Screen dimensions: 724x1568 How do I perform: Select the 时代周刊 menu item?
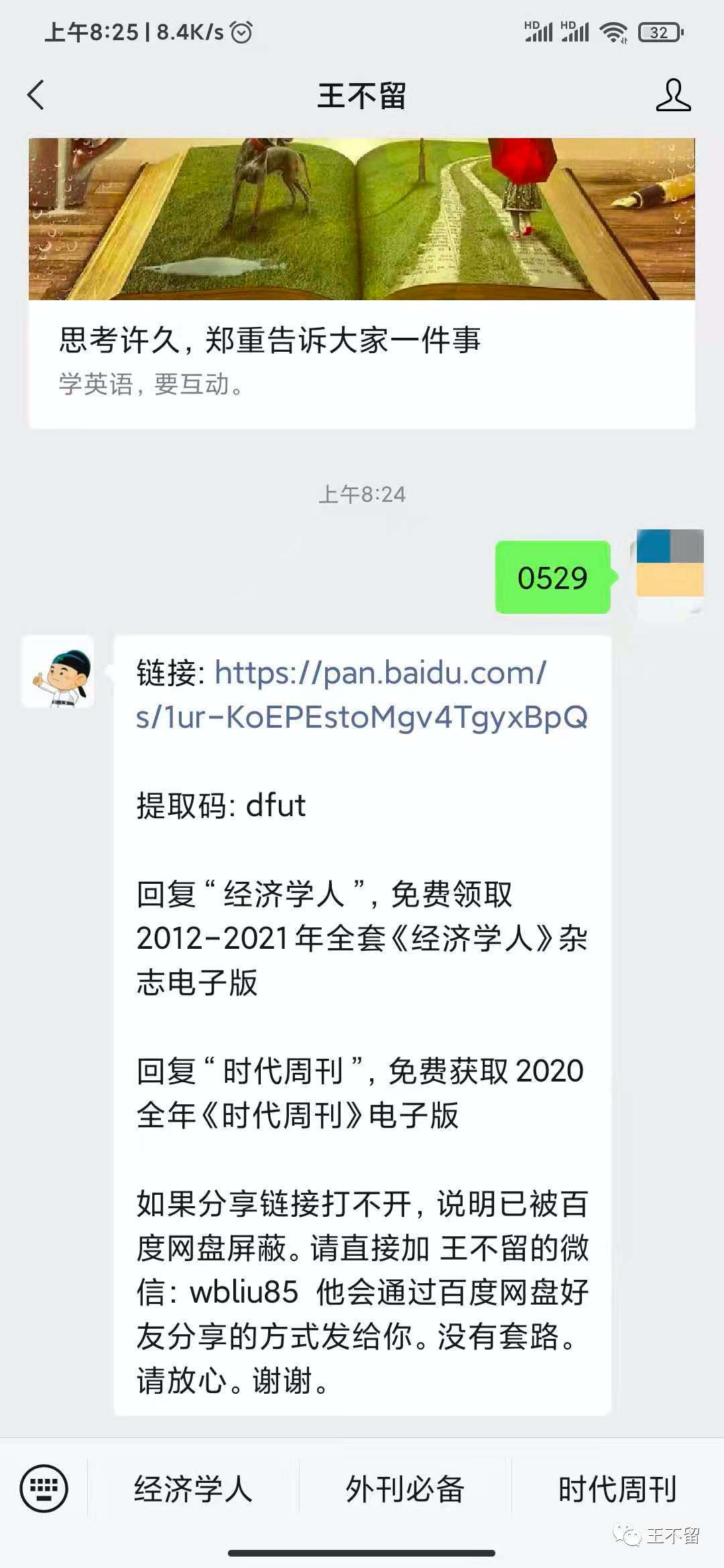[617, 1489]
